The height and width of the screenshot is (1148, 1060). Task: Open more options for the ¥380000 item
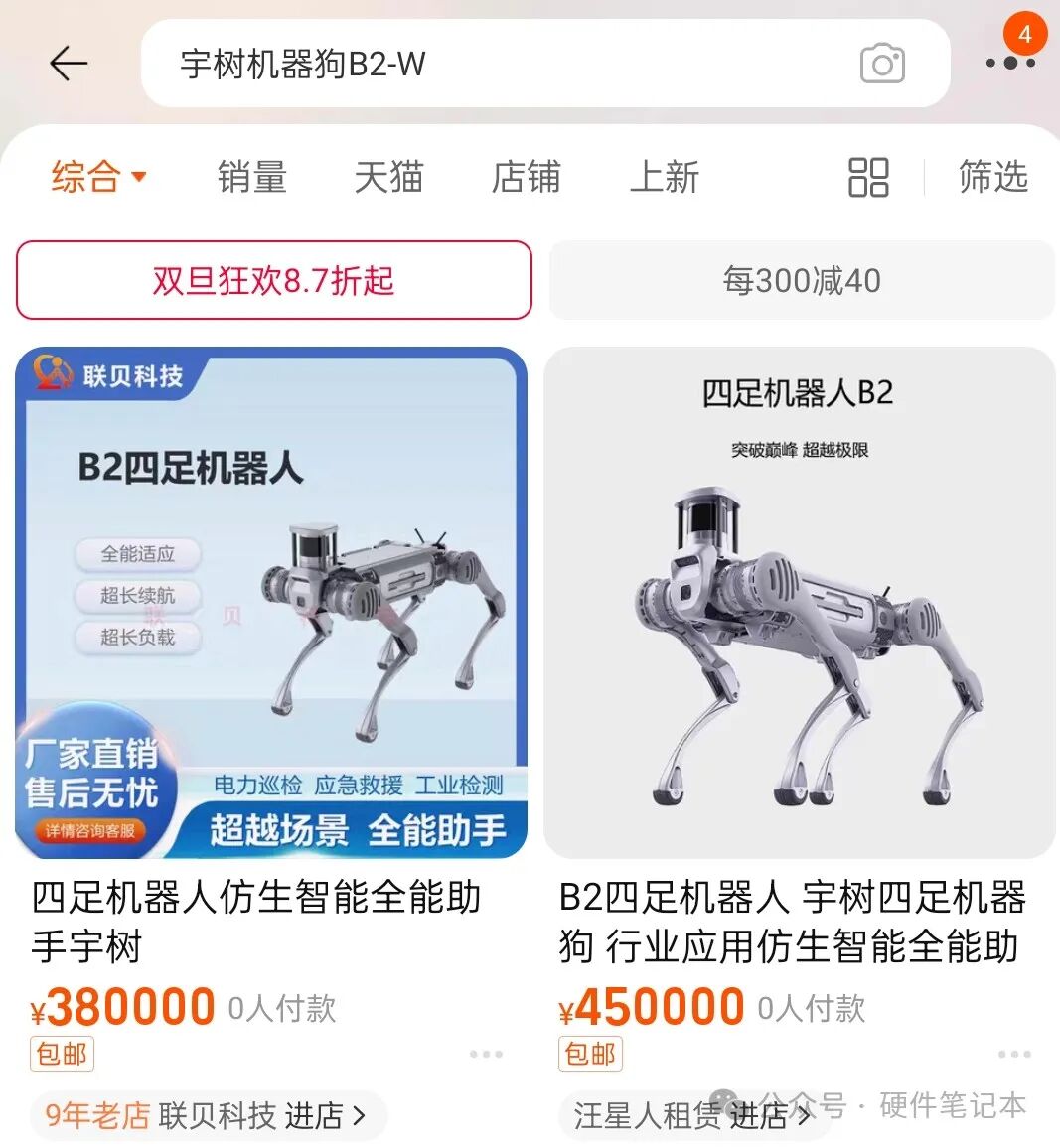tap(486, 1055)
